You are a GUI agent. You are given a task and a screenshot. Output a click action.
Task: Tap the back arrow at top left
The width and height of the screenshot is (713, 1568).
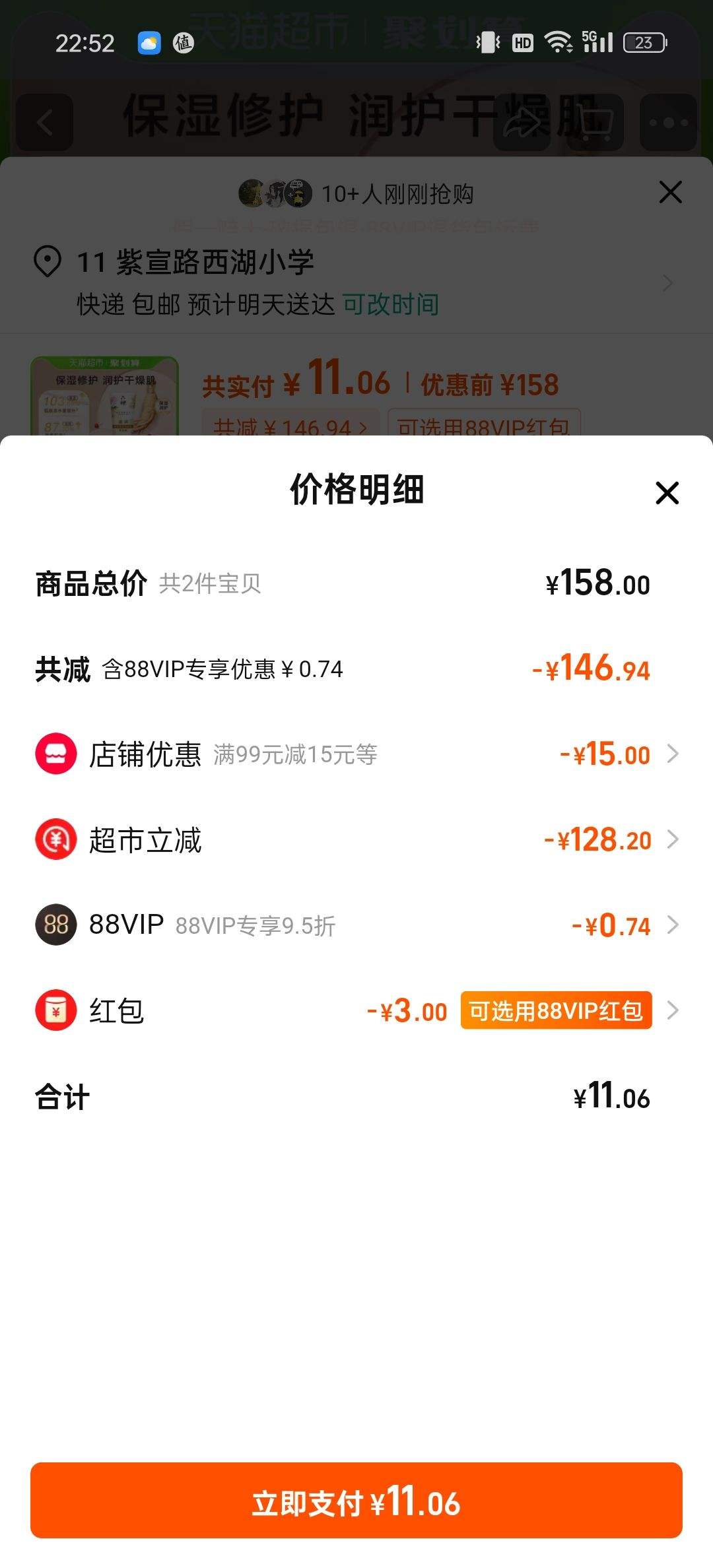(x=44, y=123)
